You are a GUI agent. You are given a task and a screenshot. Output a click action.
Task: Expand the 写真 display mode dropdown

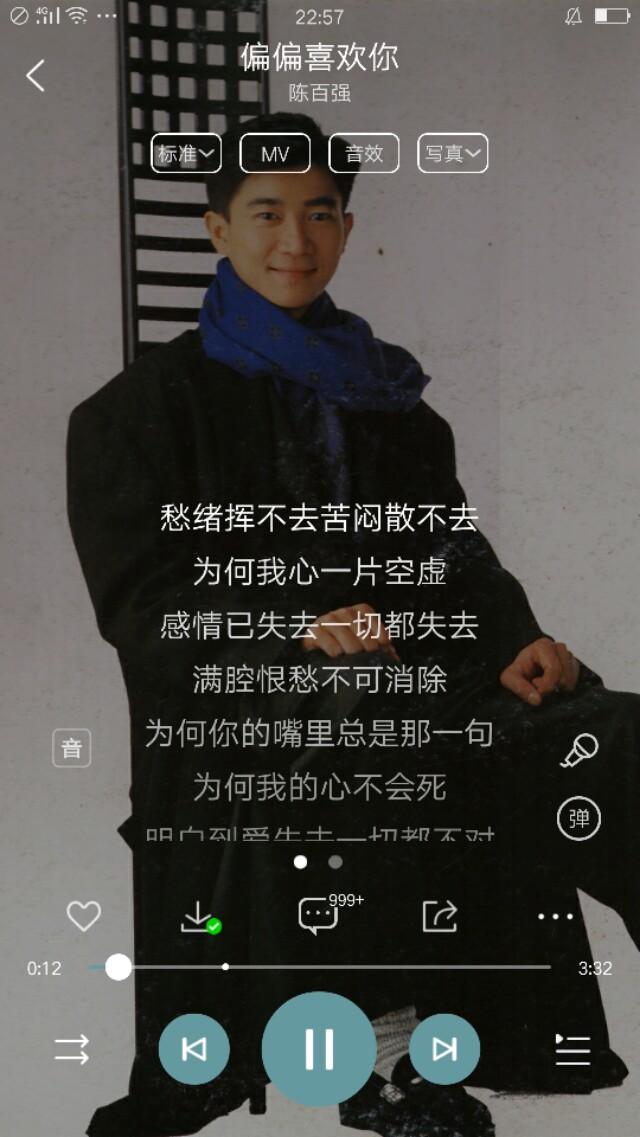point(453,154)
